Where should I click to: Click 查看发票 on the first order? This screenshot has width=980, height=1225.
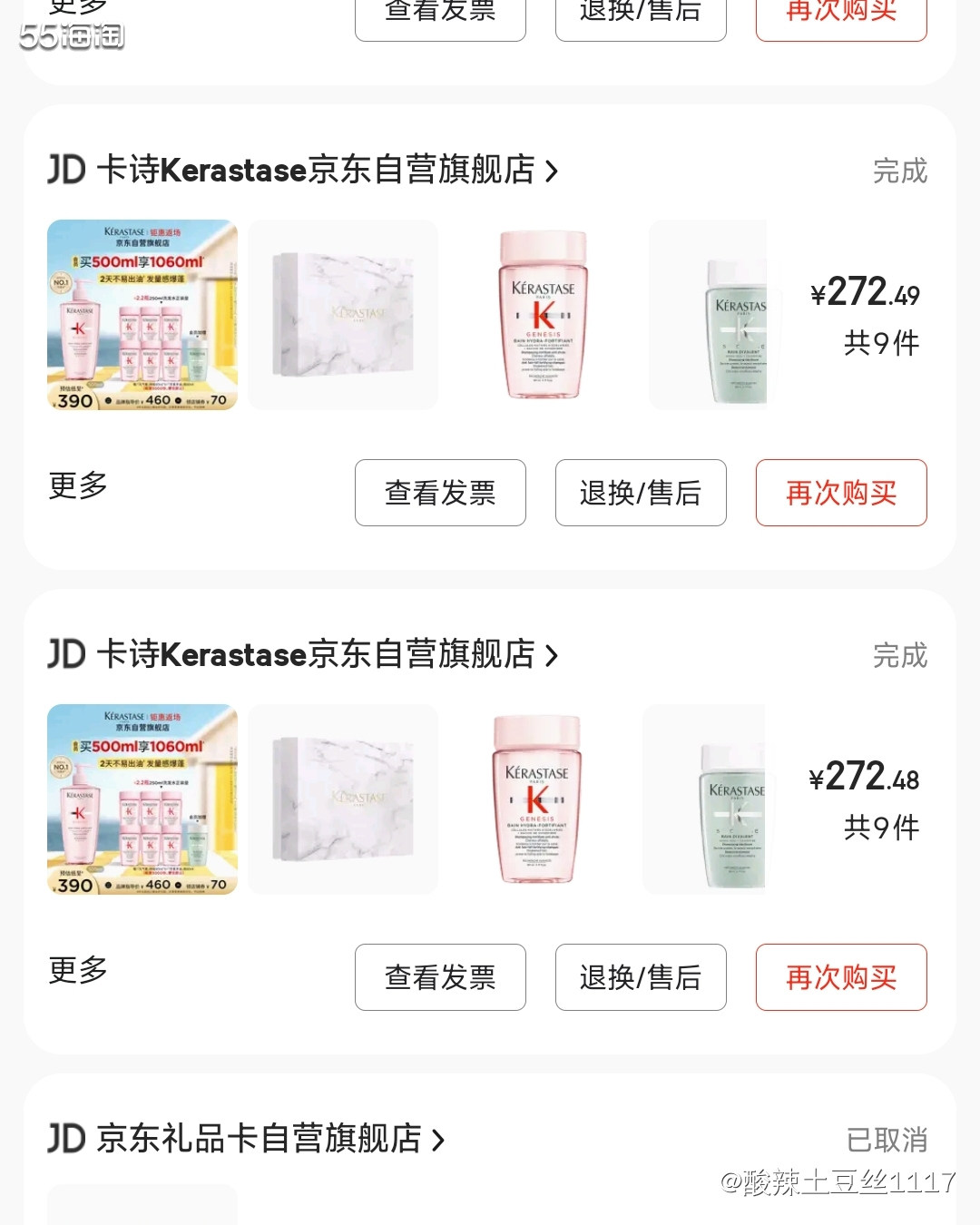(x=440, y=493)
